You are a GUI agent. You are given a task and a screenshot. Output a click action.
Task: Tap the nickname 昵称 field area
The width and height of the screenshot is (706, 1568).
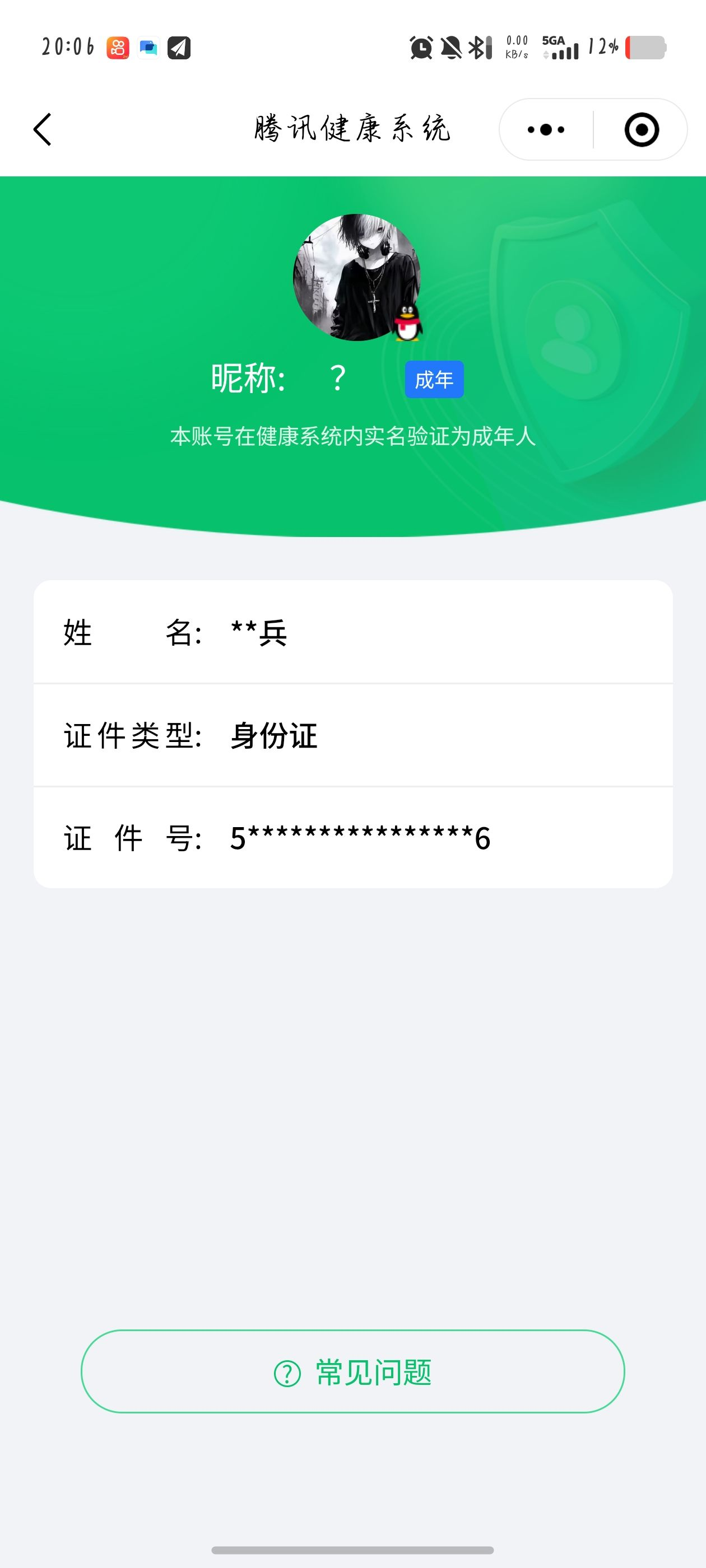click(x=274, y=376)
